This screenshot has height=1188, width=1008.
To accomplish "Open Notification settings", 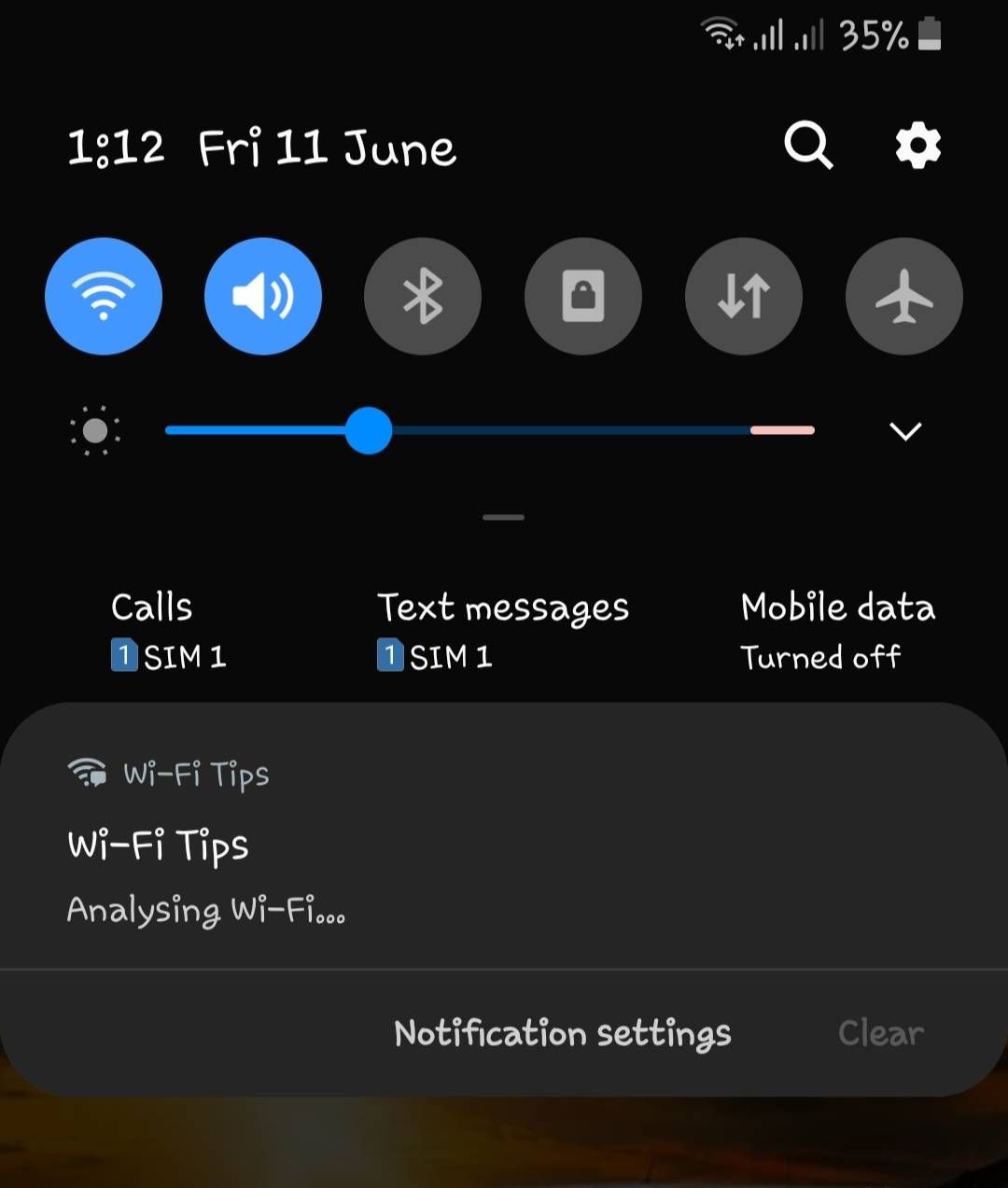I will coord(563,1033).
